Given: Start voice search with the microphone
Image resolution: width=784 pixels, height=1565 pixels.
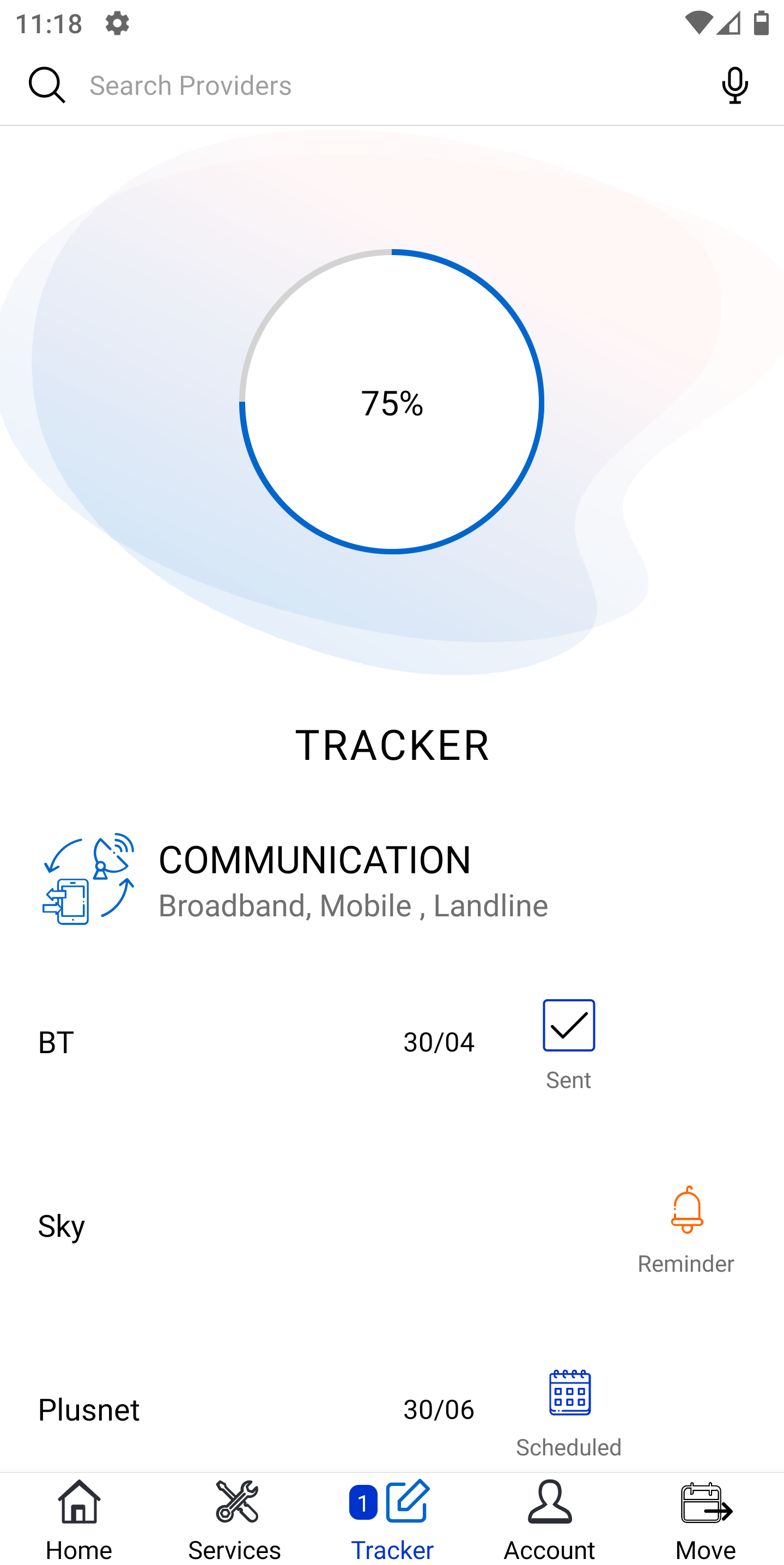Looking at the screenshot, I should tap(735, 85).
